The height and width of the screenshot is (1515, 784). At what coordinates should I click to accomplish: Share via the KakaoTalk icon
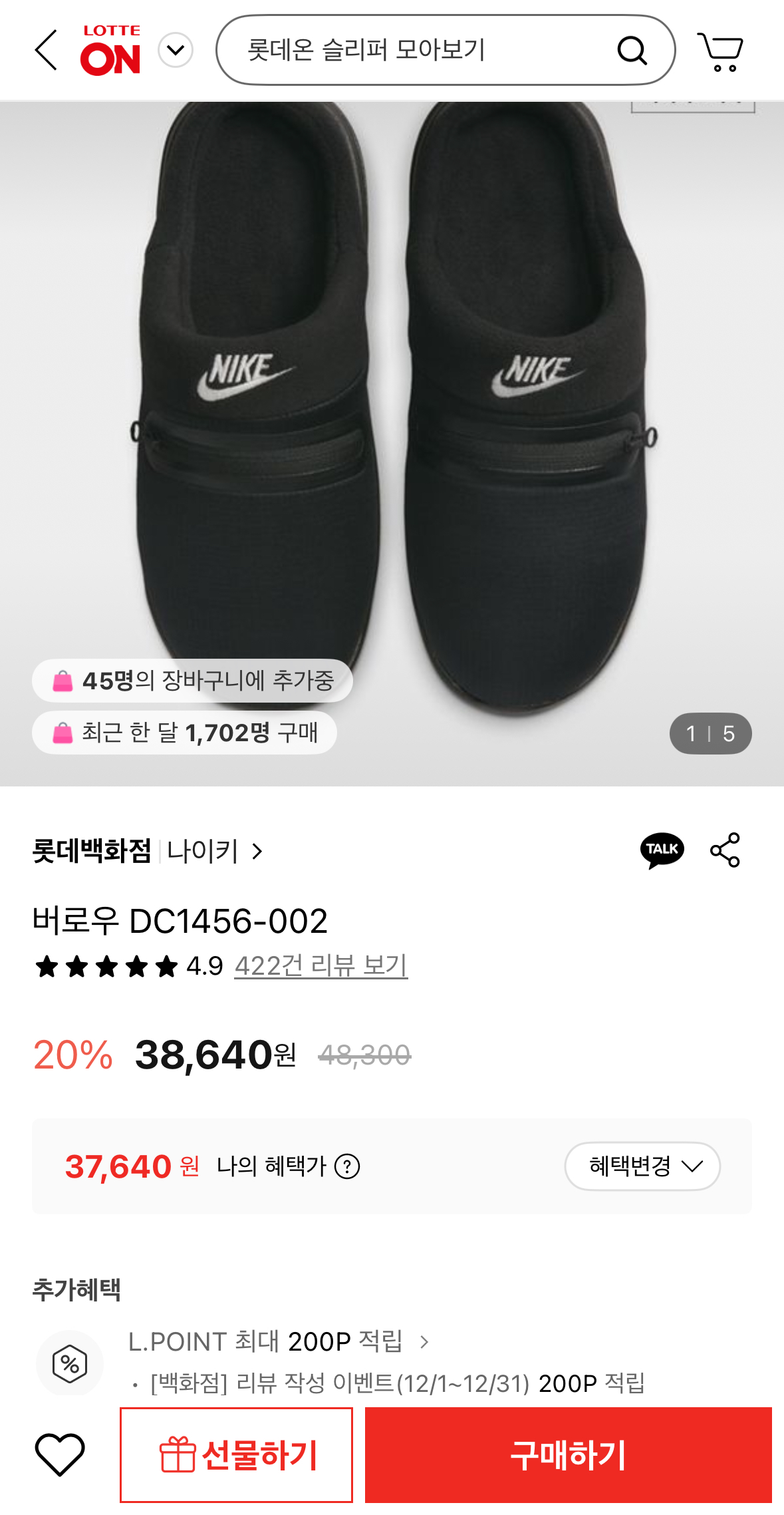662,850
